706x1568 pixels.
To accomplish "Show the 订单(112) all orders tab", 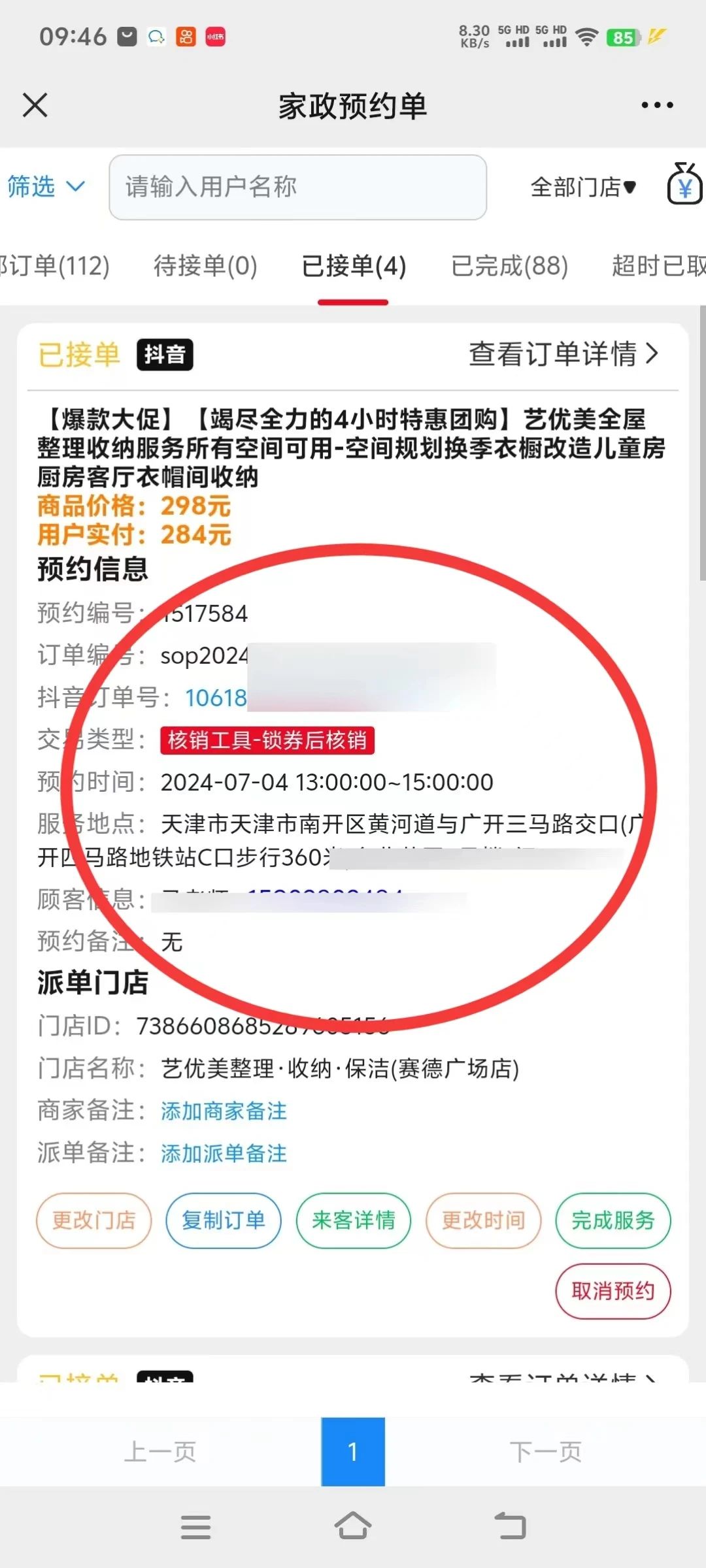I will (x=55, y=266).
